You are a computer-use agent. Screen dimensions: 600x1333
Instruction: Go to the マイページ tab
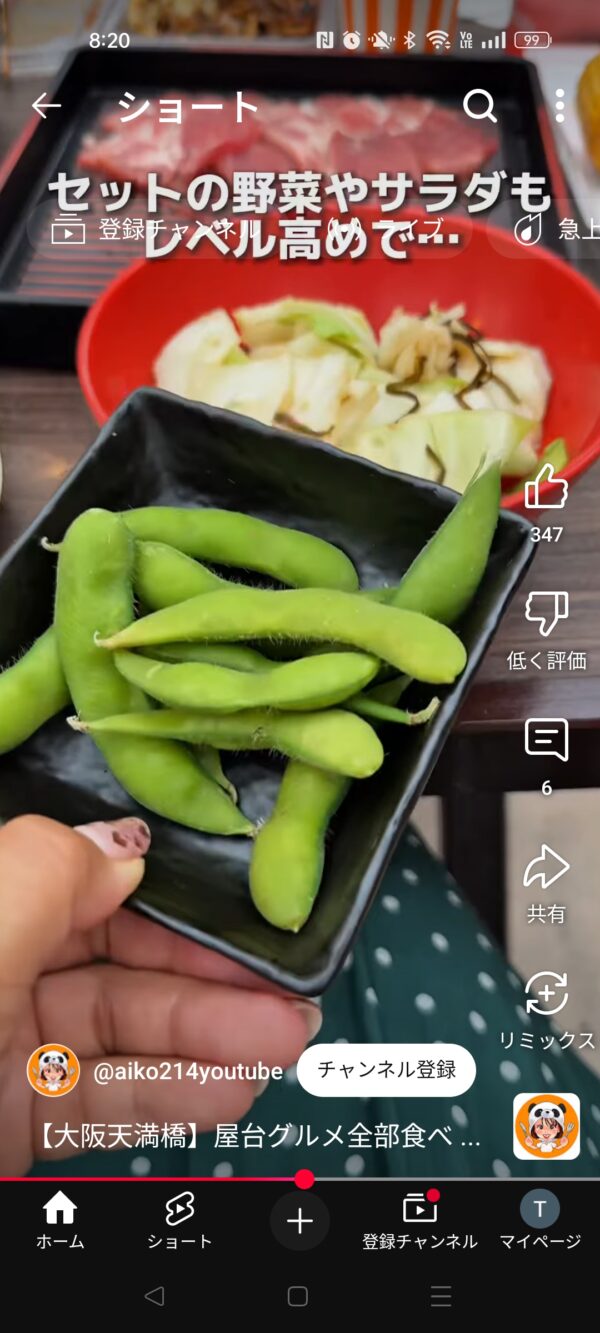540,1220
